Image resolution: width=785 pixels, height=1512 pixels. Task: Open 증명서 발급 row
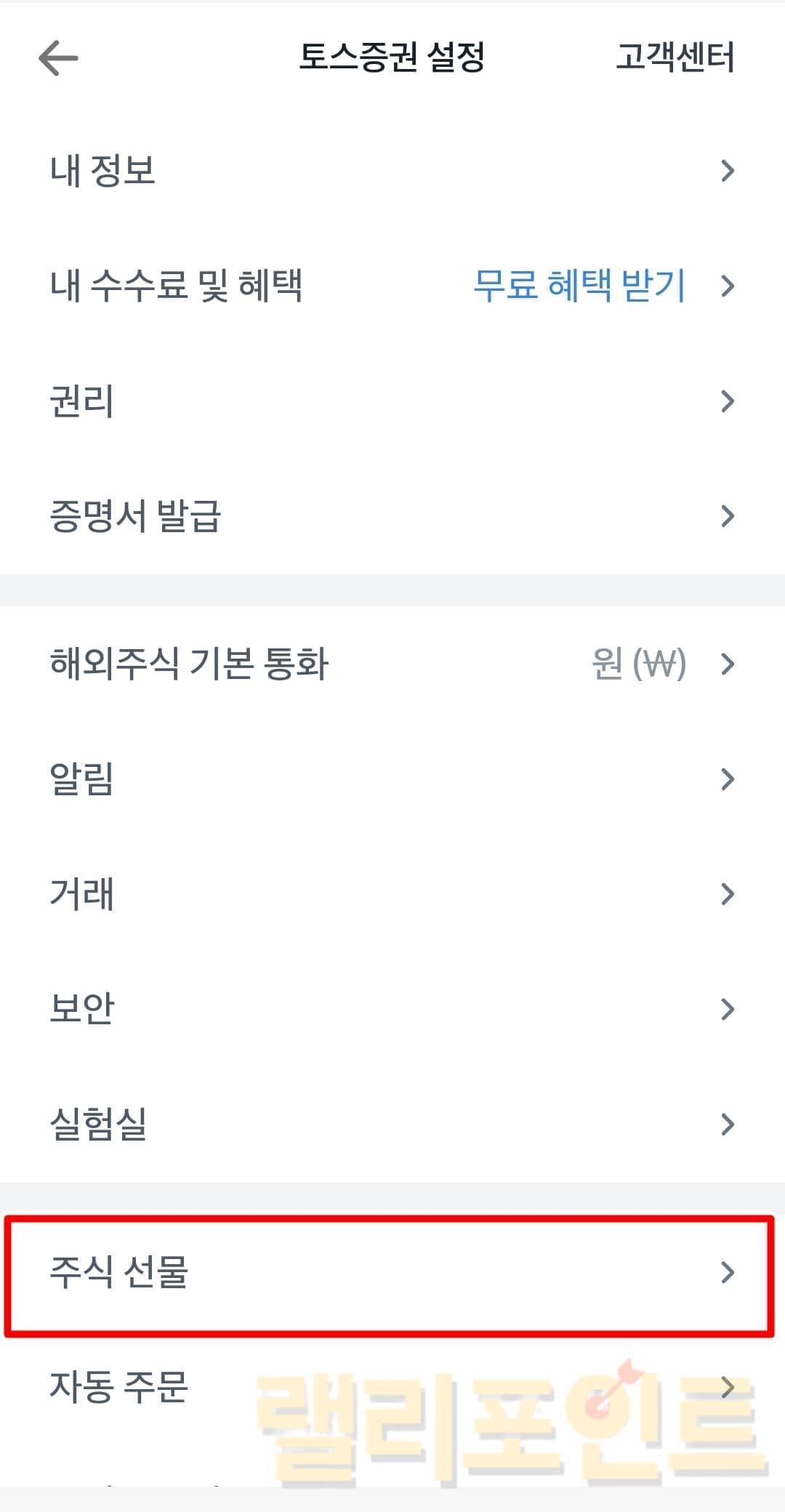[x=392, y=516]
